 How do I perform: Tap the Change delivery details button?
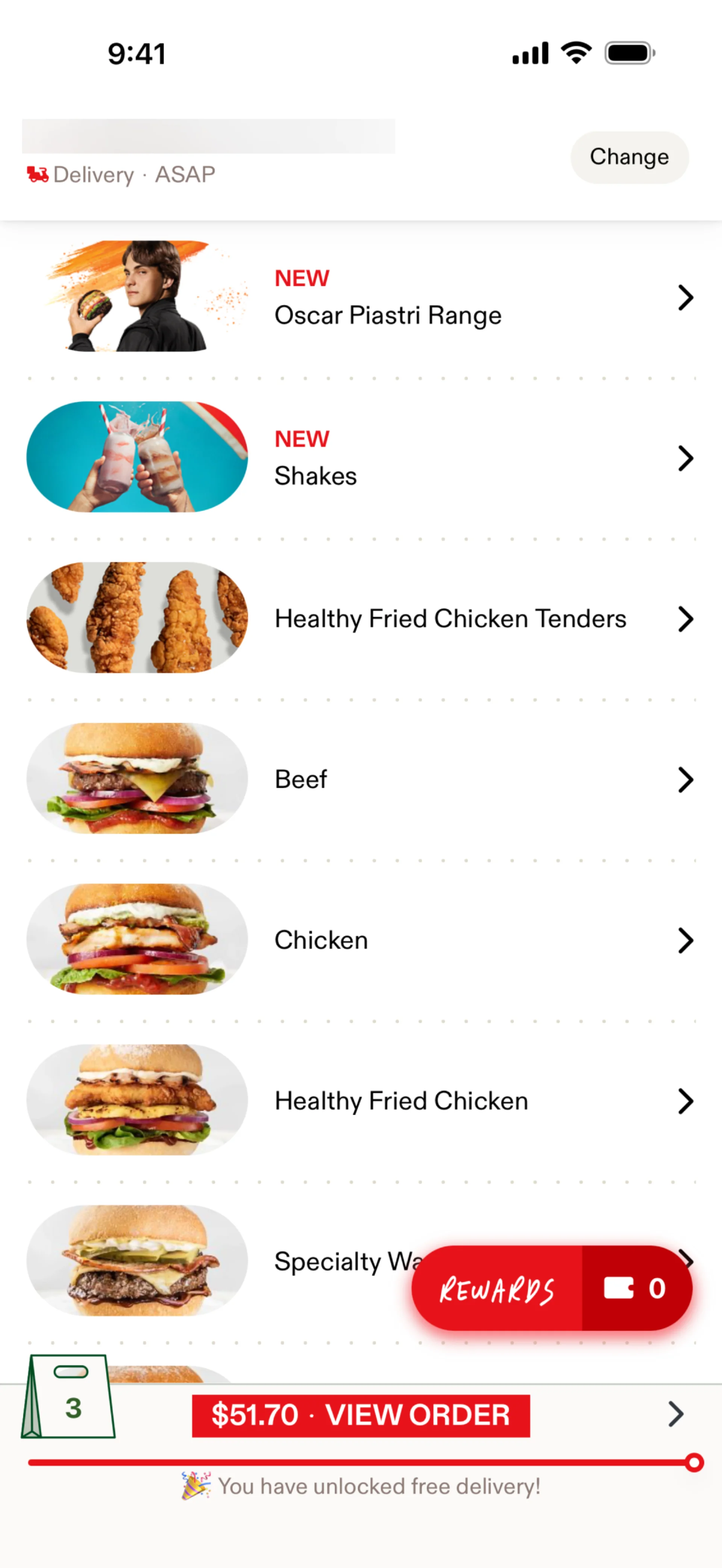tap(629, 157)
